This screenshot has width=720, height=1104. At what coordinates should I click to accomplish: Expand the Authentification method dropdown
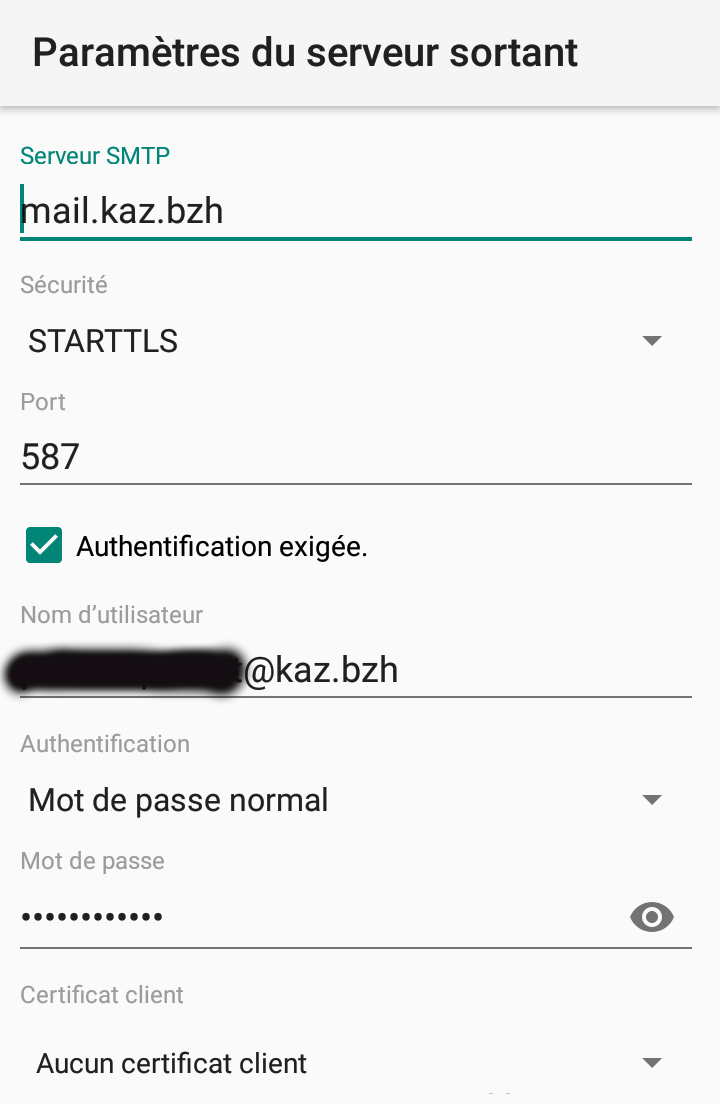pos(345,800)
